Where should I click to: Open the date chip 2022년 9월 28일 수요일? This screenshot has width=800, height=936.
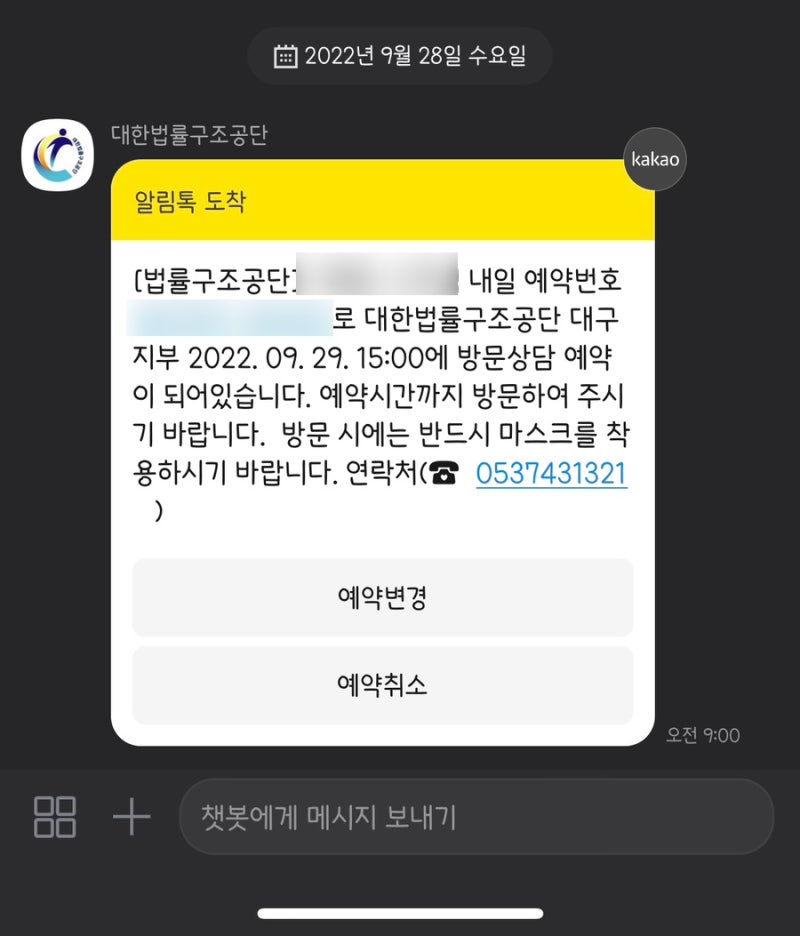click(400, 56)
